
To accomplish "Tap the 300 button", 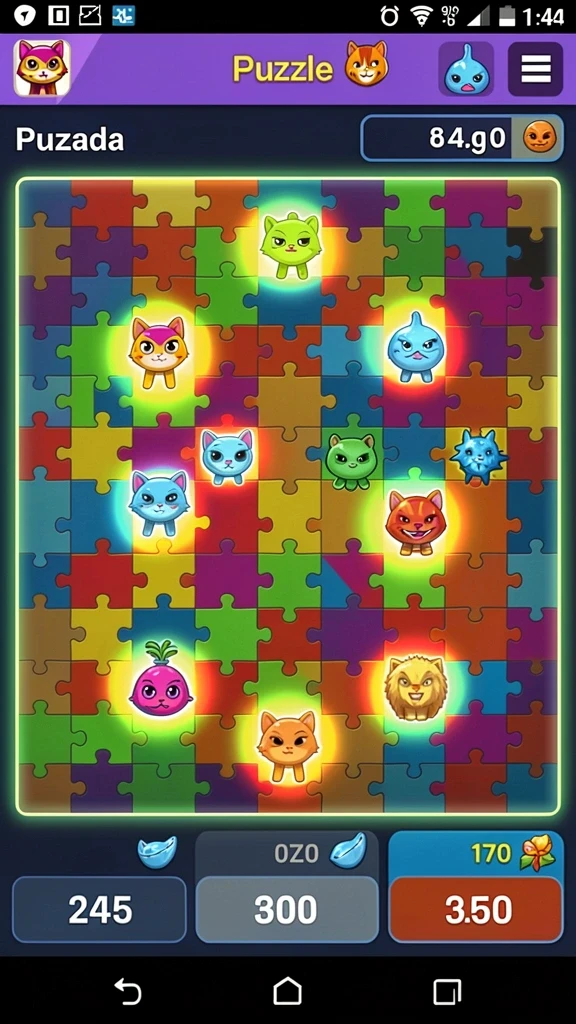I will (x=287, y=910).
